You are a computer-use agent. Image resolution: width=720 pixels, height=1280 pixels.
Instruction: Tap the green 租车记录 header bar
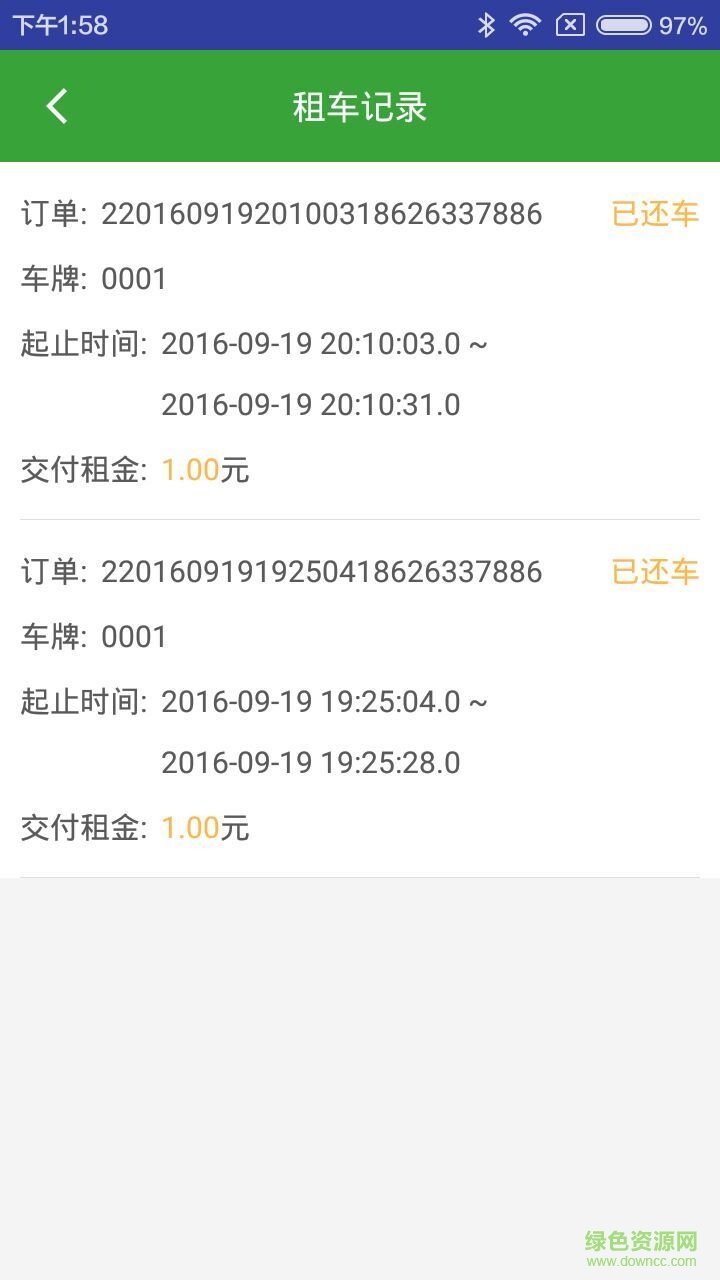(x=360, y=105)
